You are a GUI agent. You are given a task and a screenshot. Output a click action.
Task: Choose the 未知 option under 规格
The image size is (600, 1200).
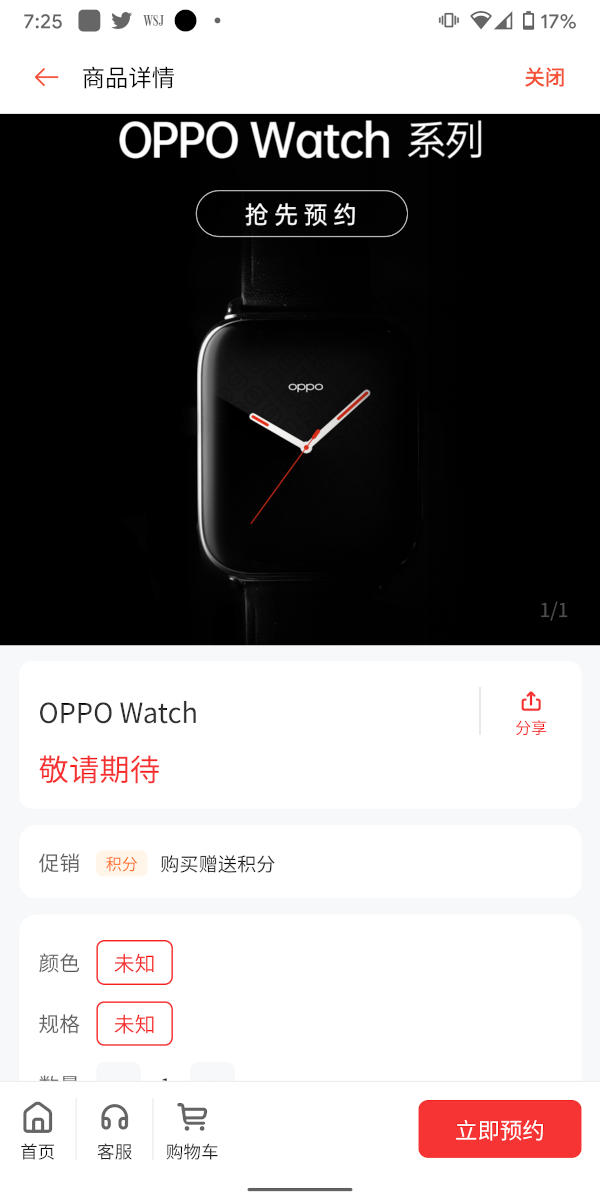(134, 1024)
